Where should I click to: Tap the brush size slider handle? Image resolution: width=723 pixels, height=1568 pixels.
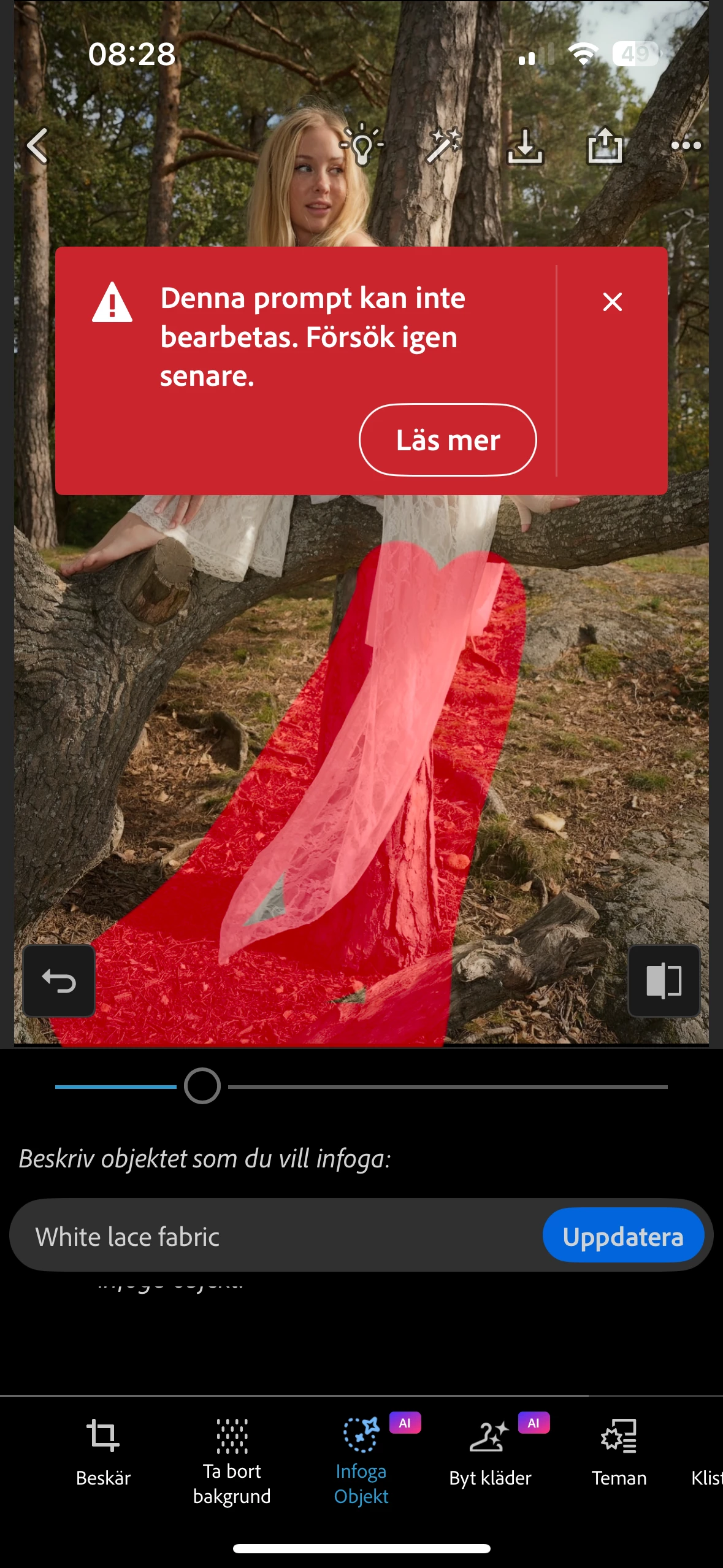tap(202, 1086)
